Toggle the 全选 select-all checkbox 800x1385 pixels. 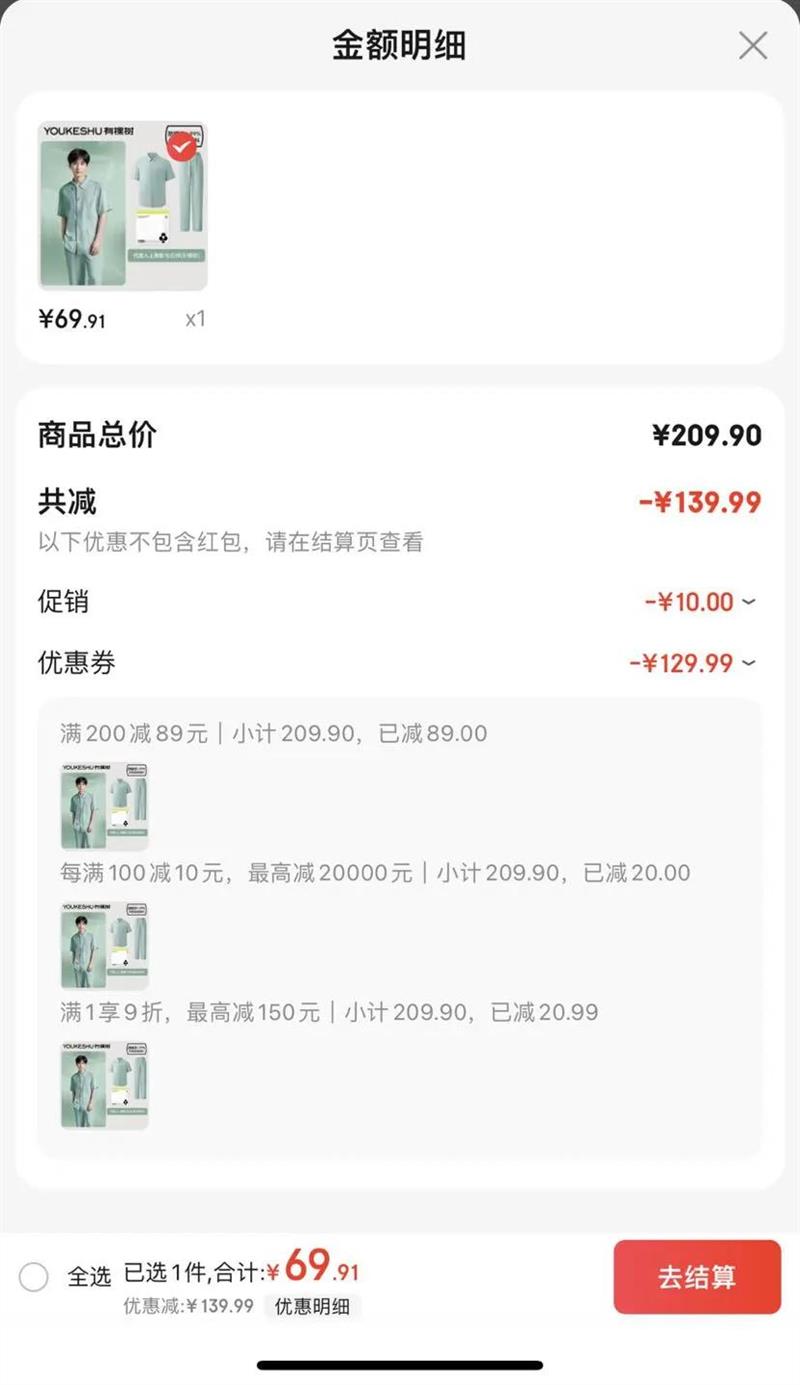click(x=34, y=1277)
